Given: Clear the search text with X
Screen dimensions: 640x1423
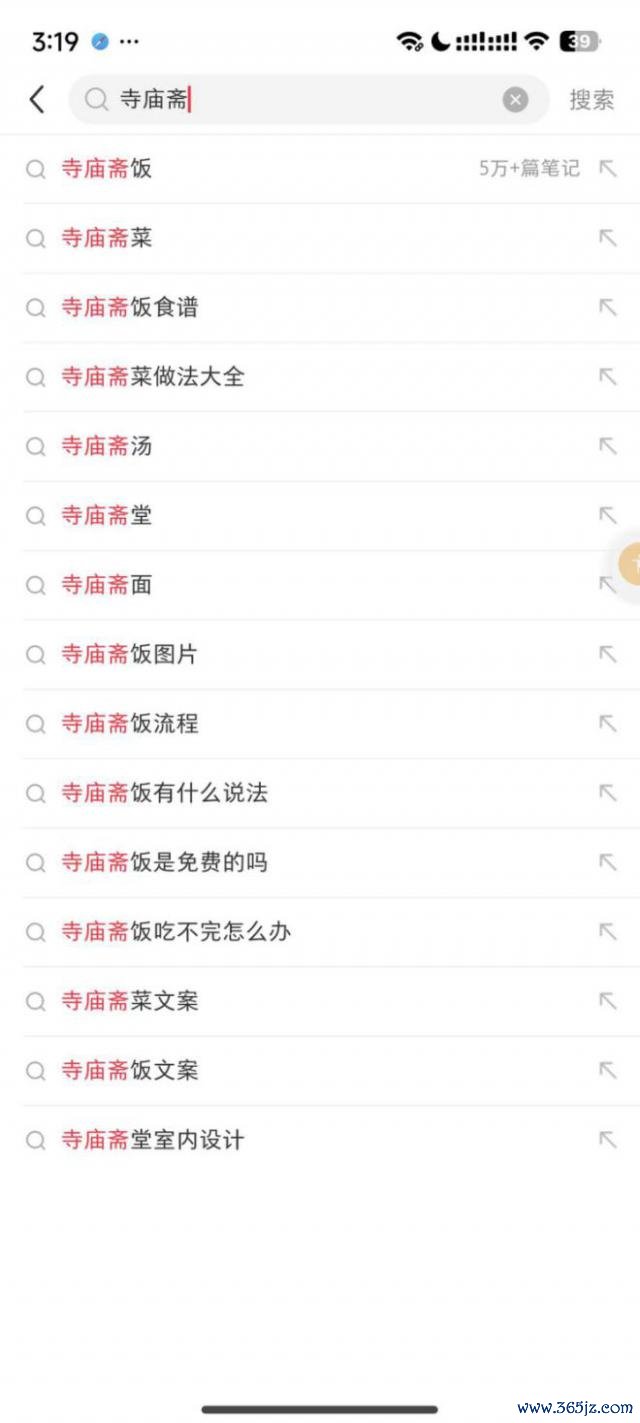Looking at the screenshot, I should [x=515, y=99].
